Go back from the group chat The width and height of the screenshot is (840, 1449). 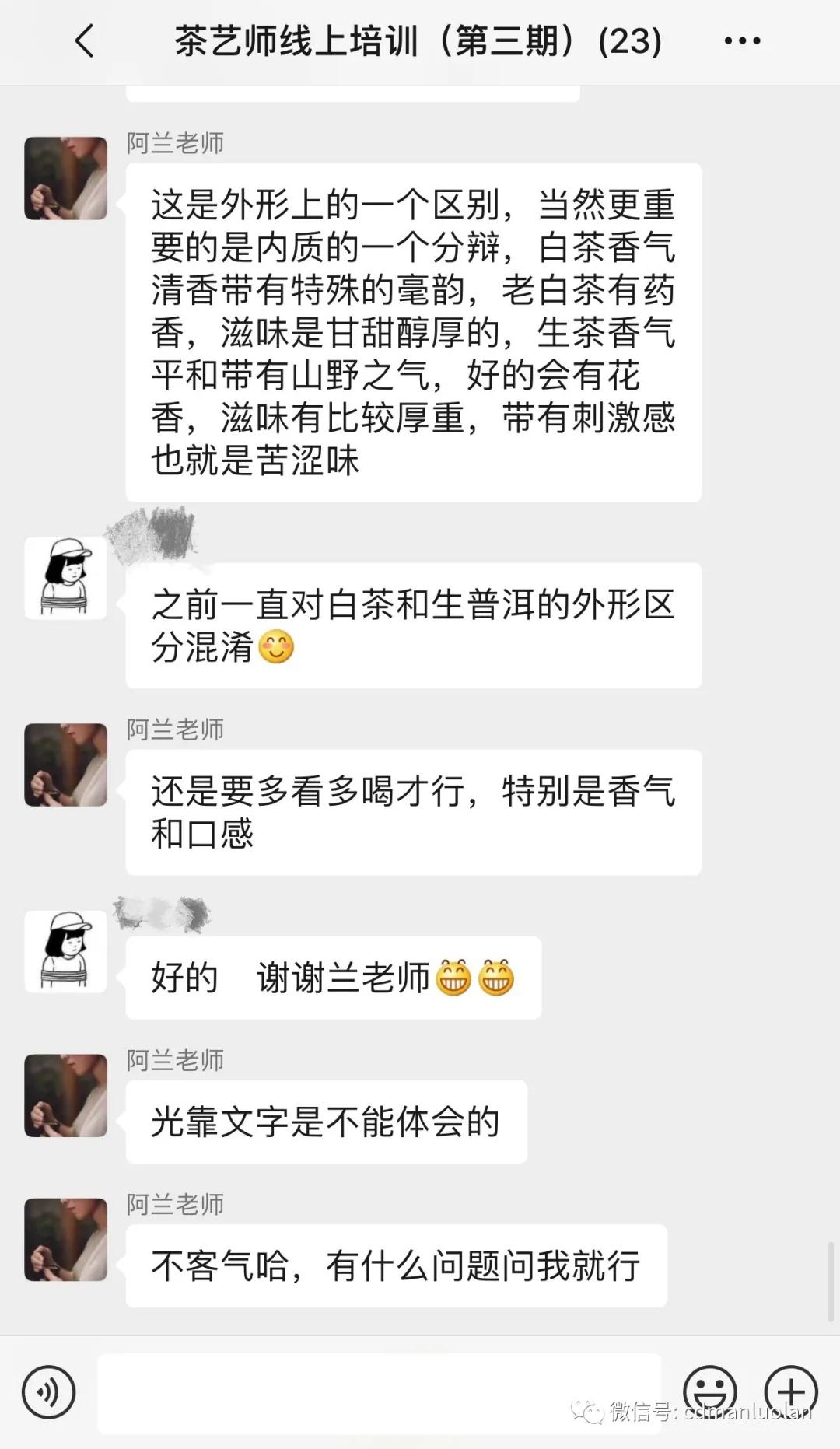(x=84, y=41)
